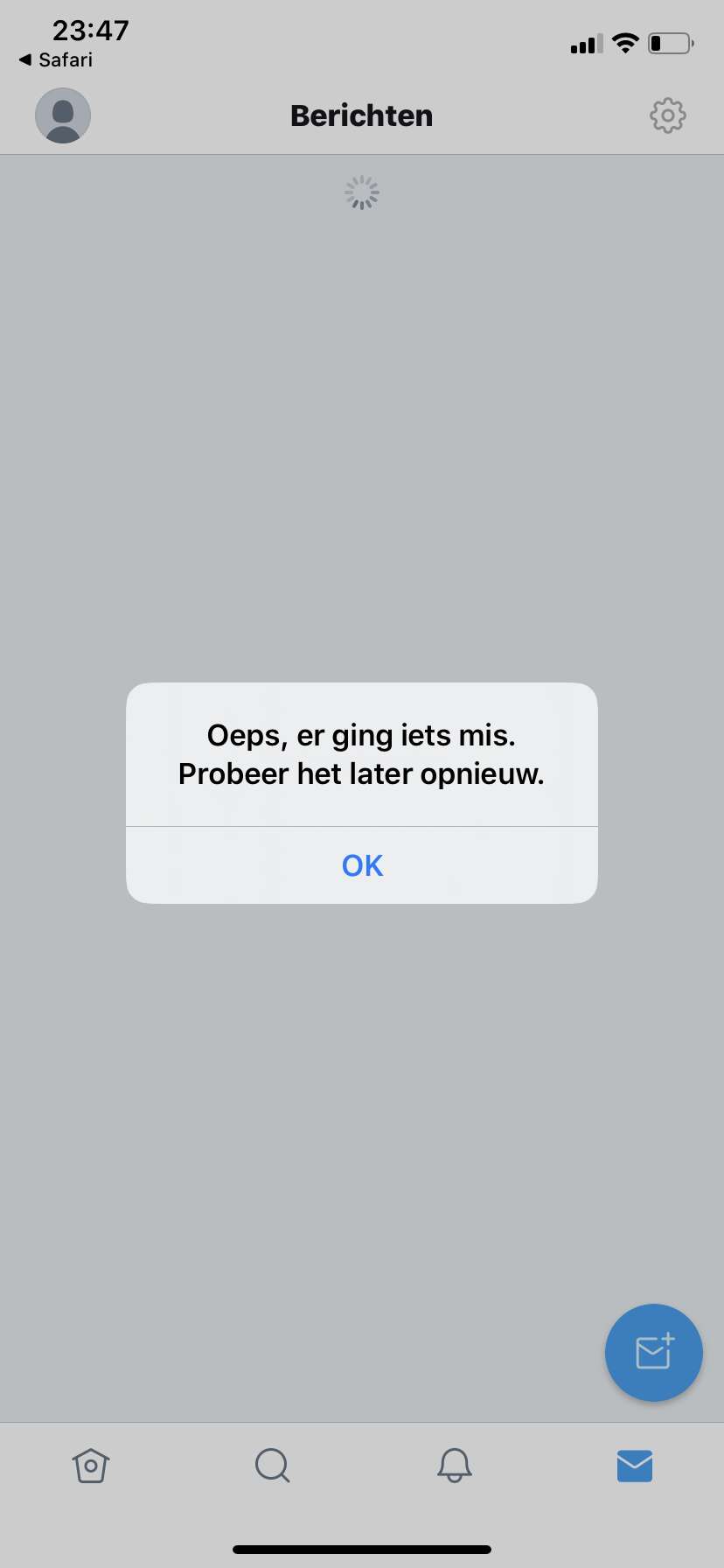Select the Messages envelope tab
724x1568 pixels.
(635, 1466)
